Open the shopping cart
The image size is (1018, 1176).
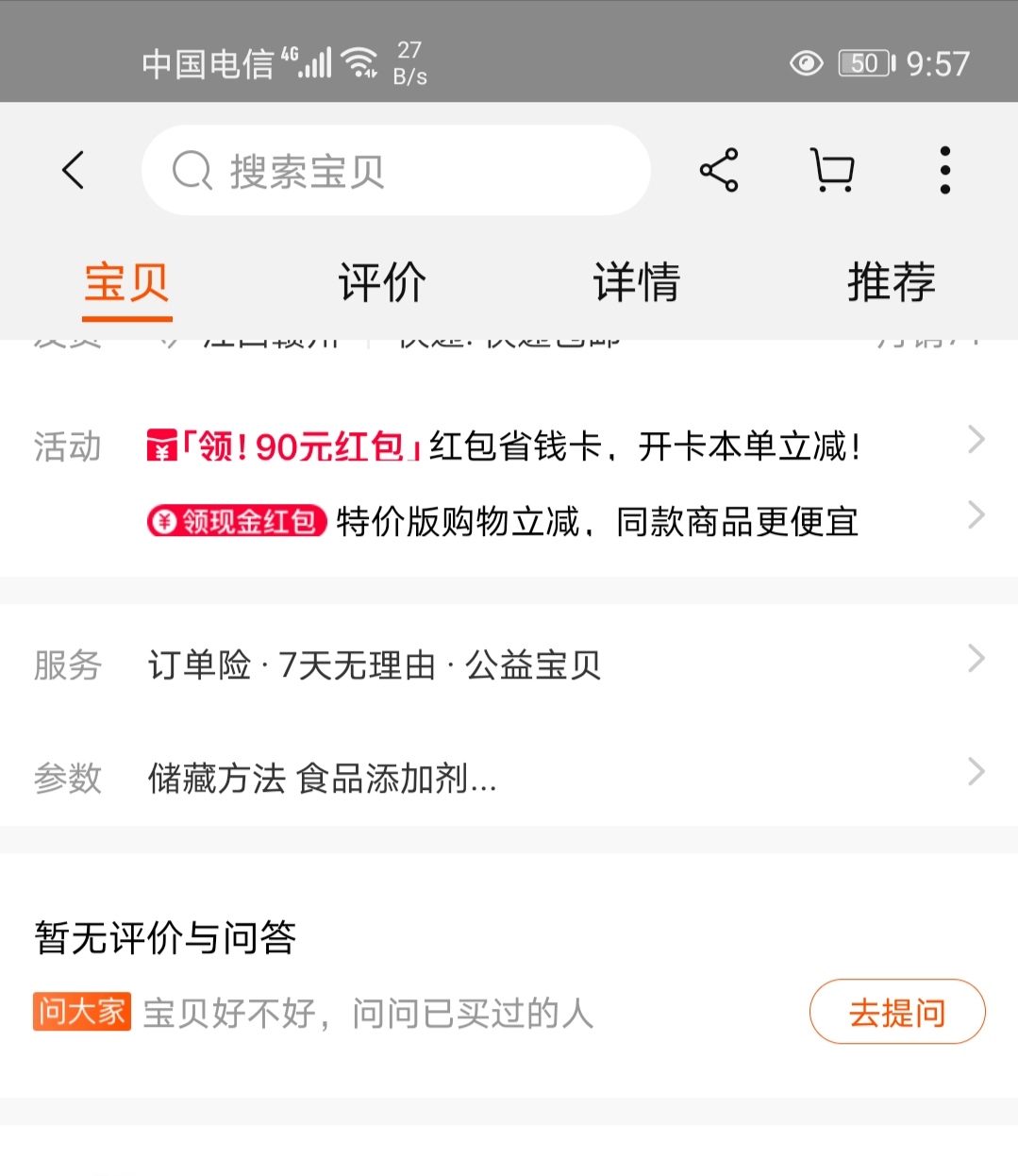point(832,171)
